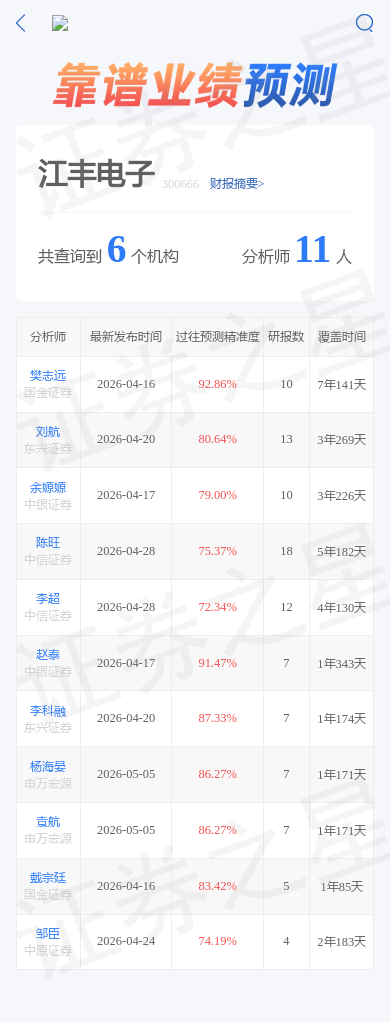Open the search icon
The image size is (390, 1022).
click(365, 23)
